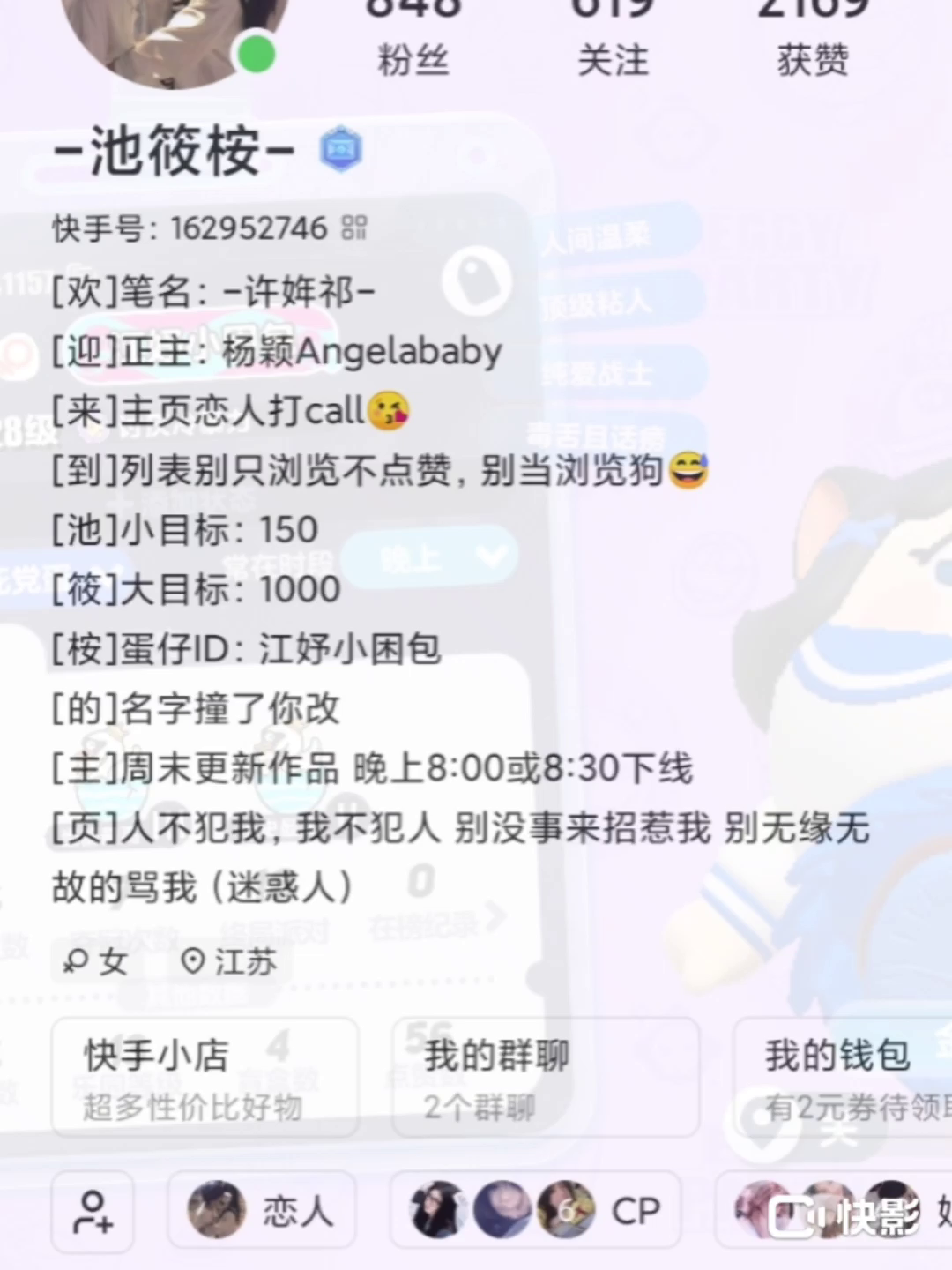Tap the badge next to -池筱桉-
952x1270 pixels.
[341, 150]
